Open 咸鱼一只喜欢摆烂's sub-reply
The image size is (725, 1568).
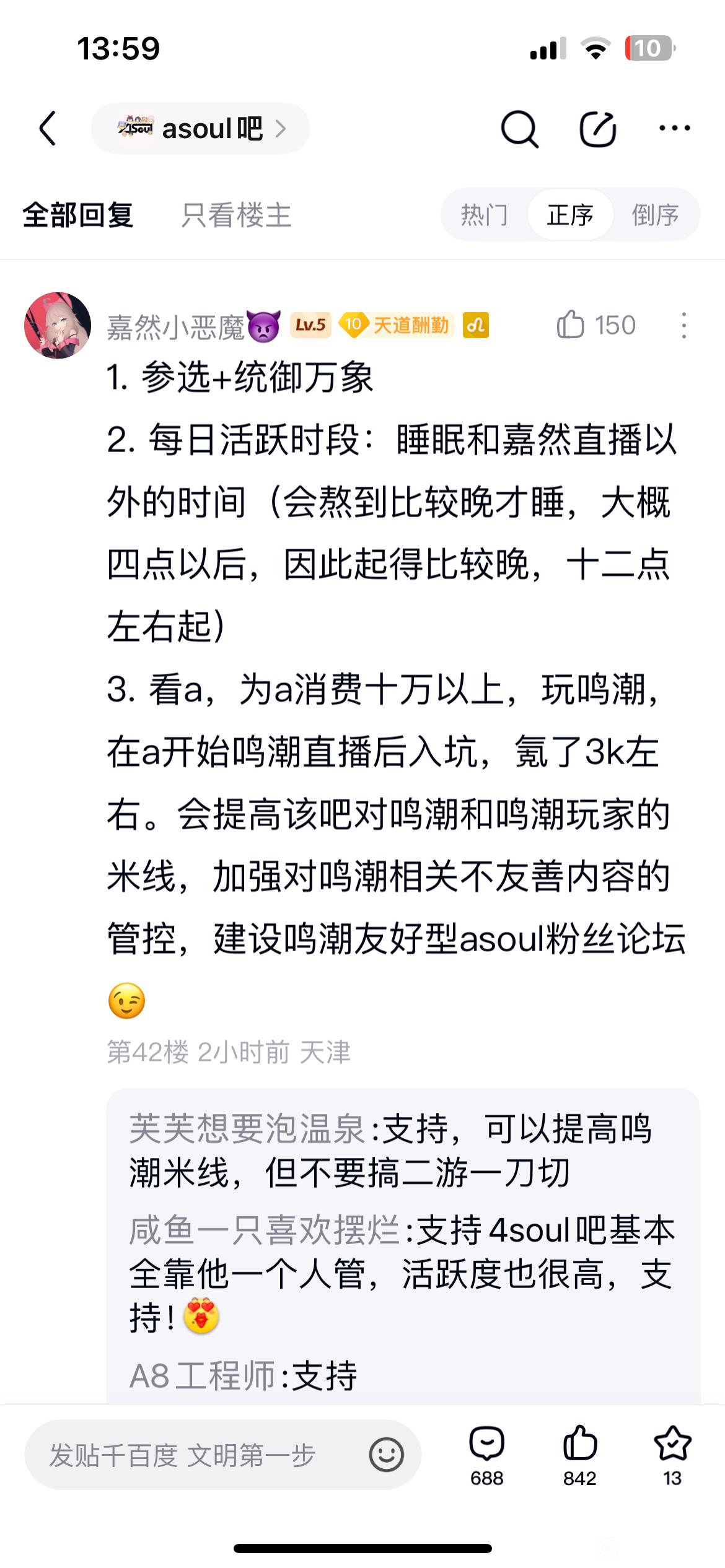coord(402,1274)
